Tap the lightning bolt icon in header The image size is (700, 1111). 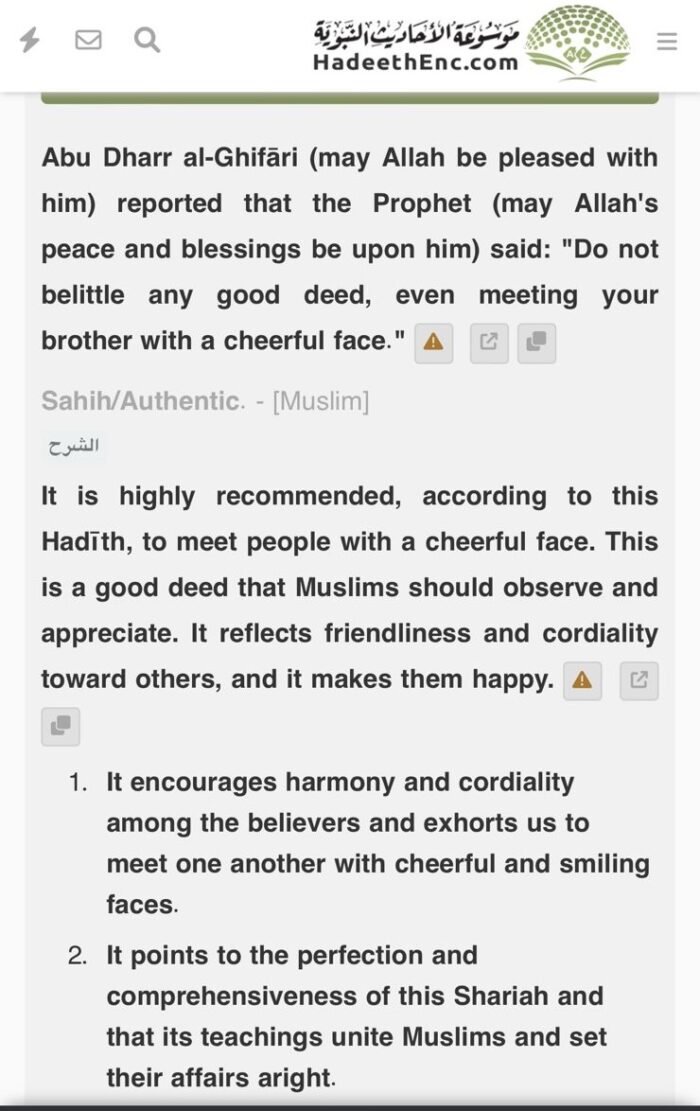29,40
